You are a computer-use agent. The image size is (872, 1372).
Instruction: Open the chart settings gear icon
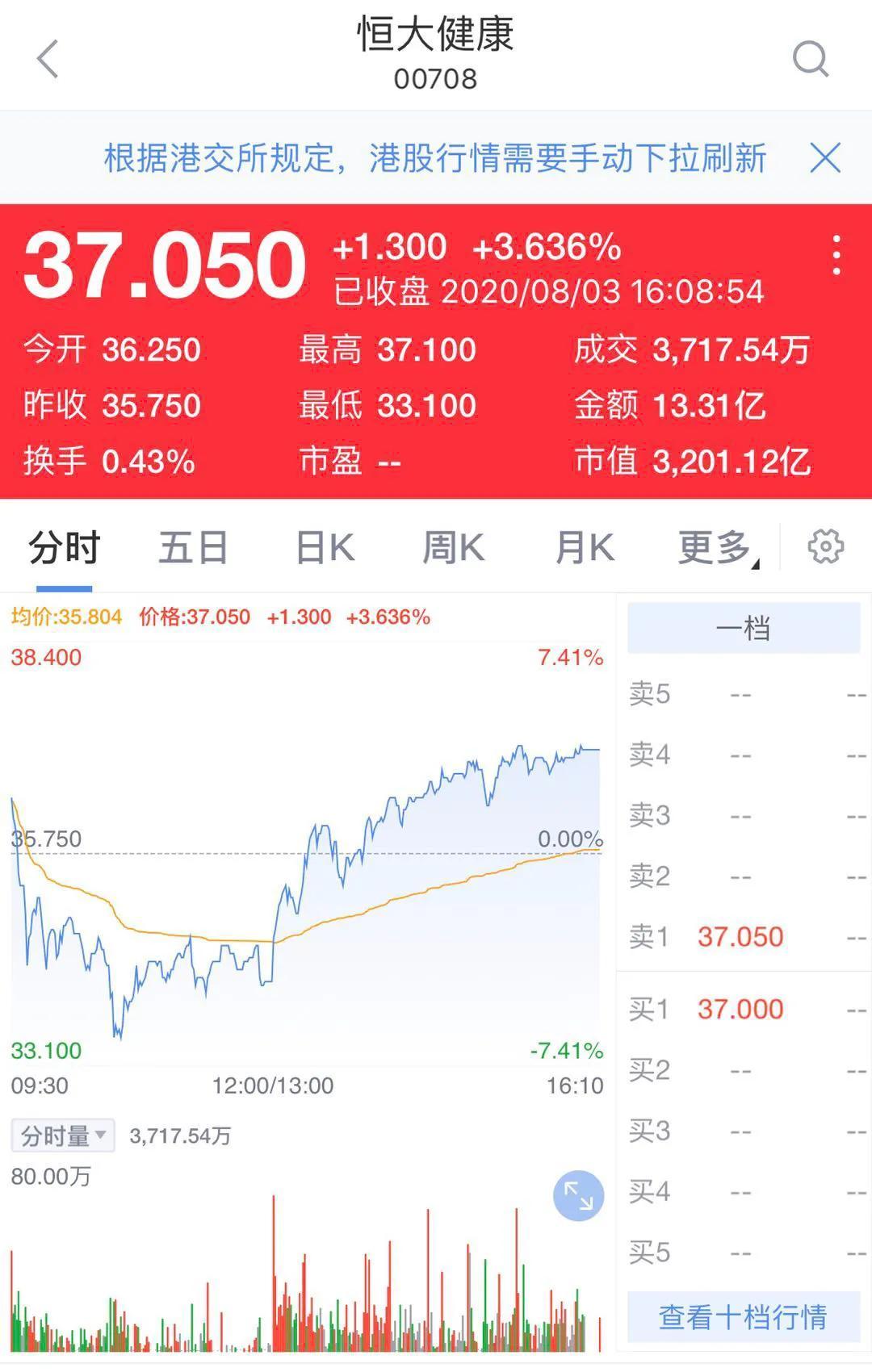[825, 546]
